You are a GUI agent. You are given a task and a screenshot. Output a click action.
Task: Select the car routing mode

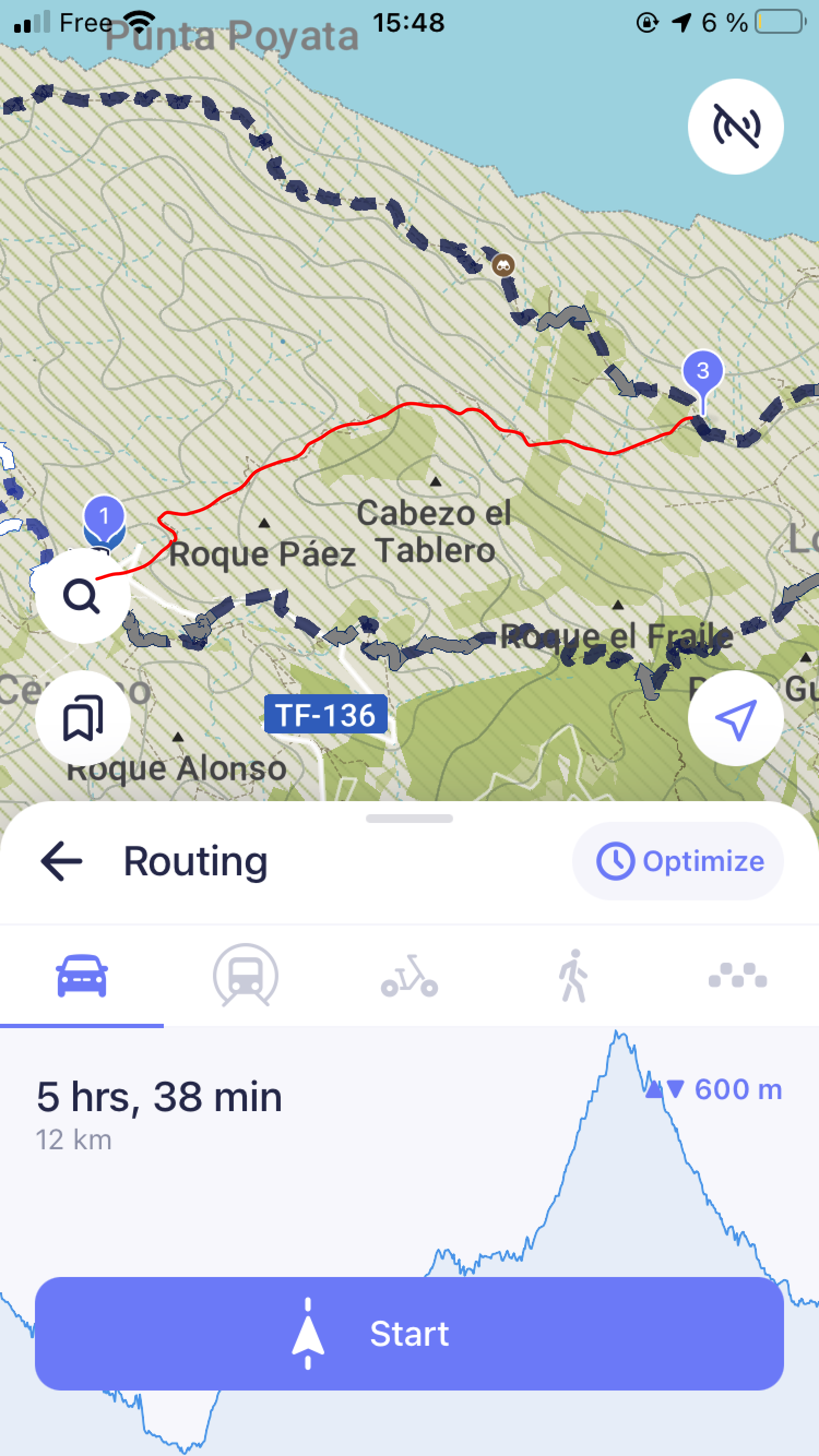coord(82,976)
